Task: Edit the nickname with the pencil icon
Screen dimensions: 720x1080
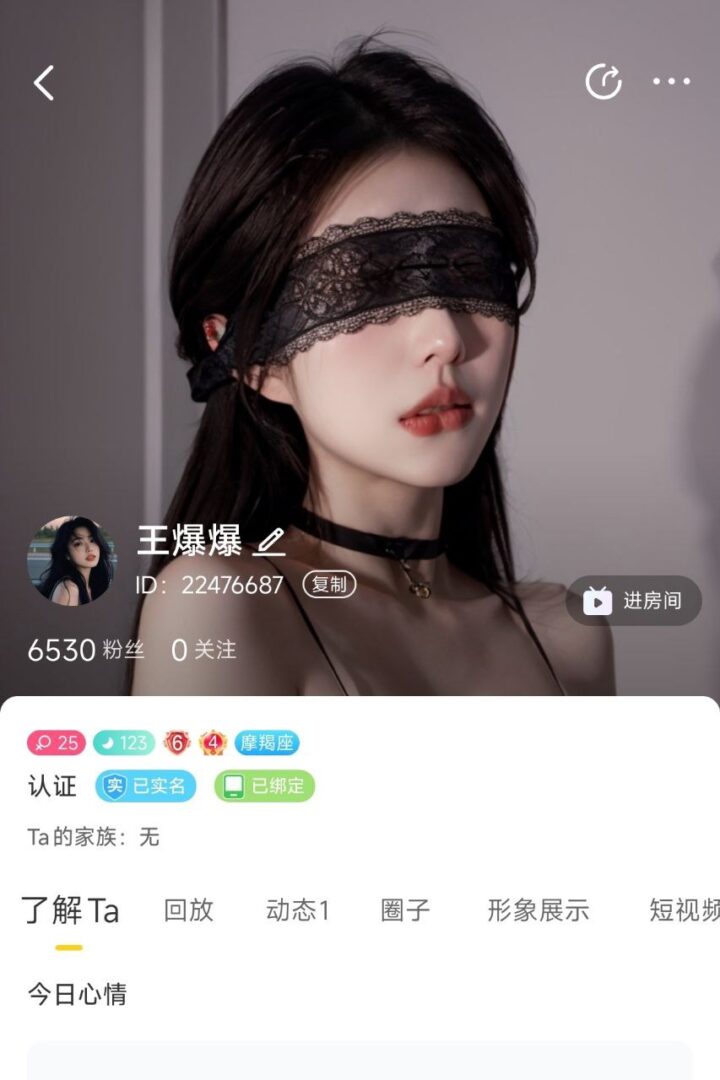Action: 269,541
